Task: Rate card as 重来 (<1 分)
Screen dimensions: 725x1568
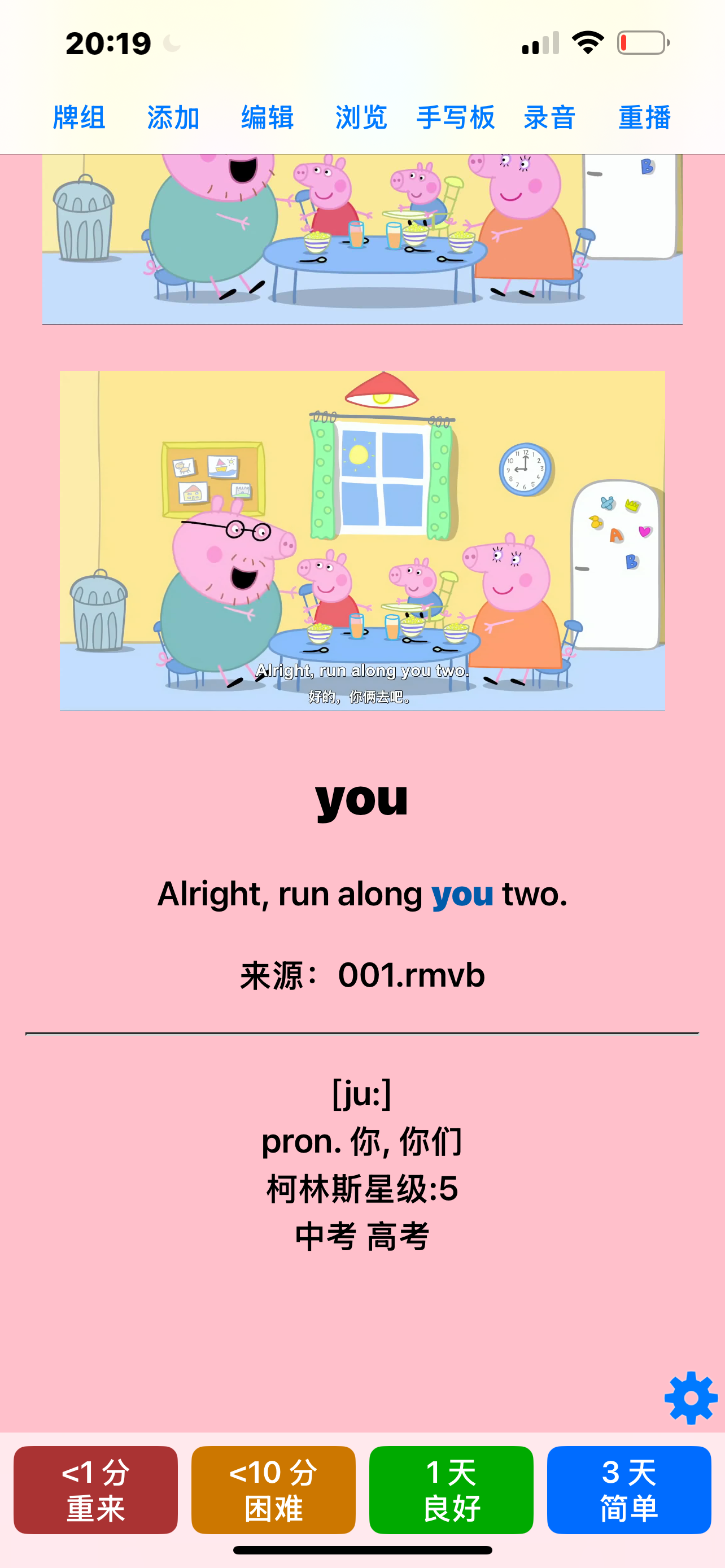Action: (95, 1490)
